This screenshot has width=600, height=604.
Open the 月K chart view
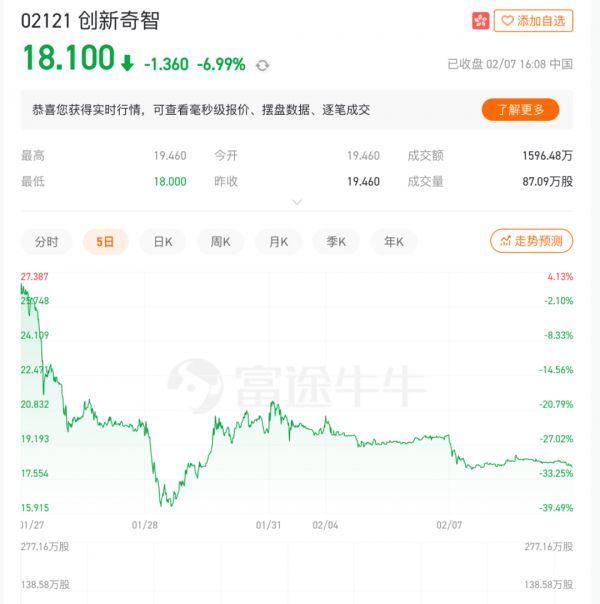coord(278,241)
